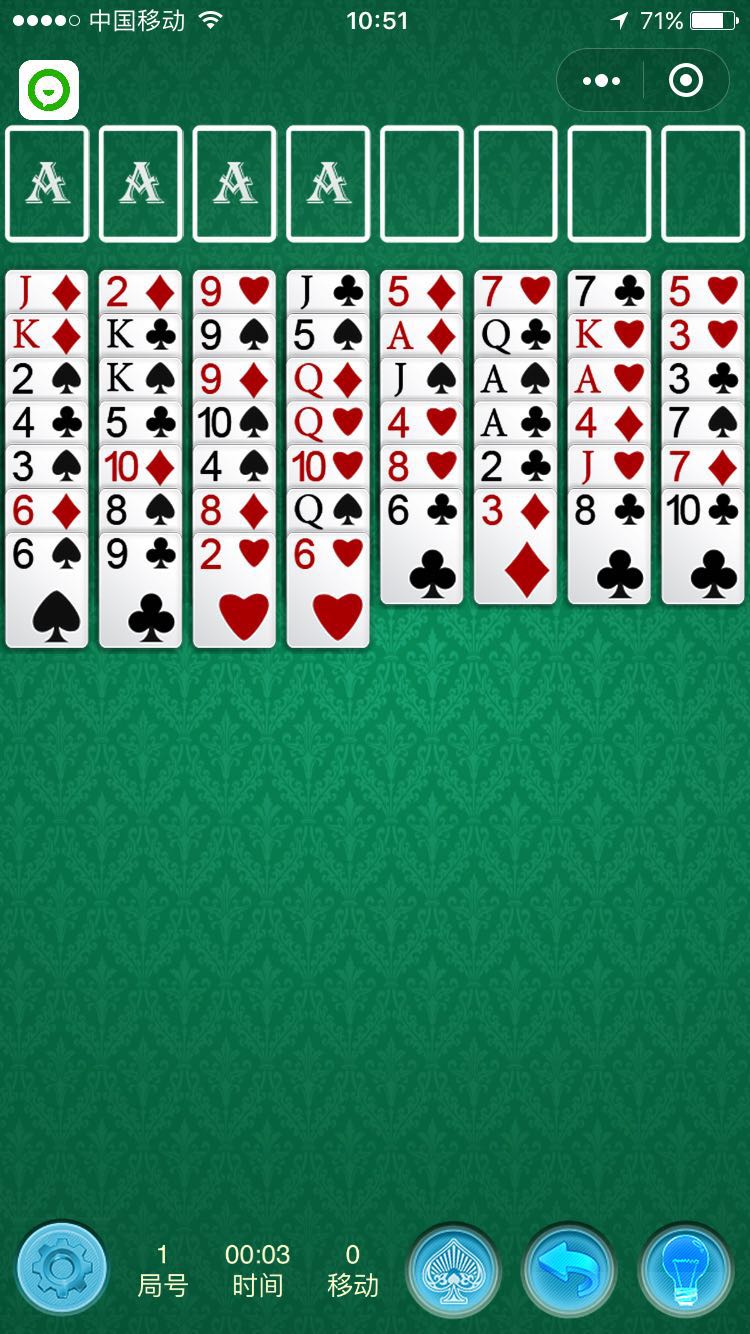Select the 6 of spades card
This screenshot has width=750, height=1334.
(x=47, y=592)
